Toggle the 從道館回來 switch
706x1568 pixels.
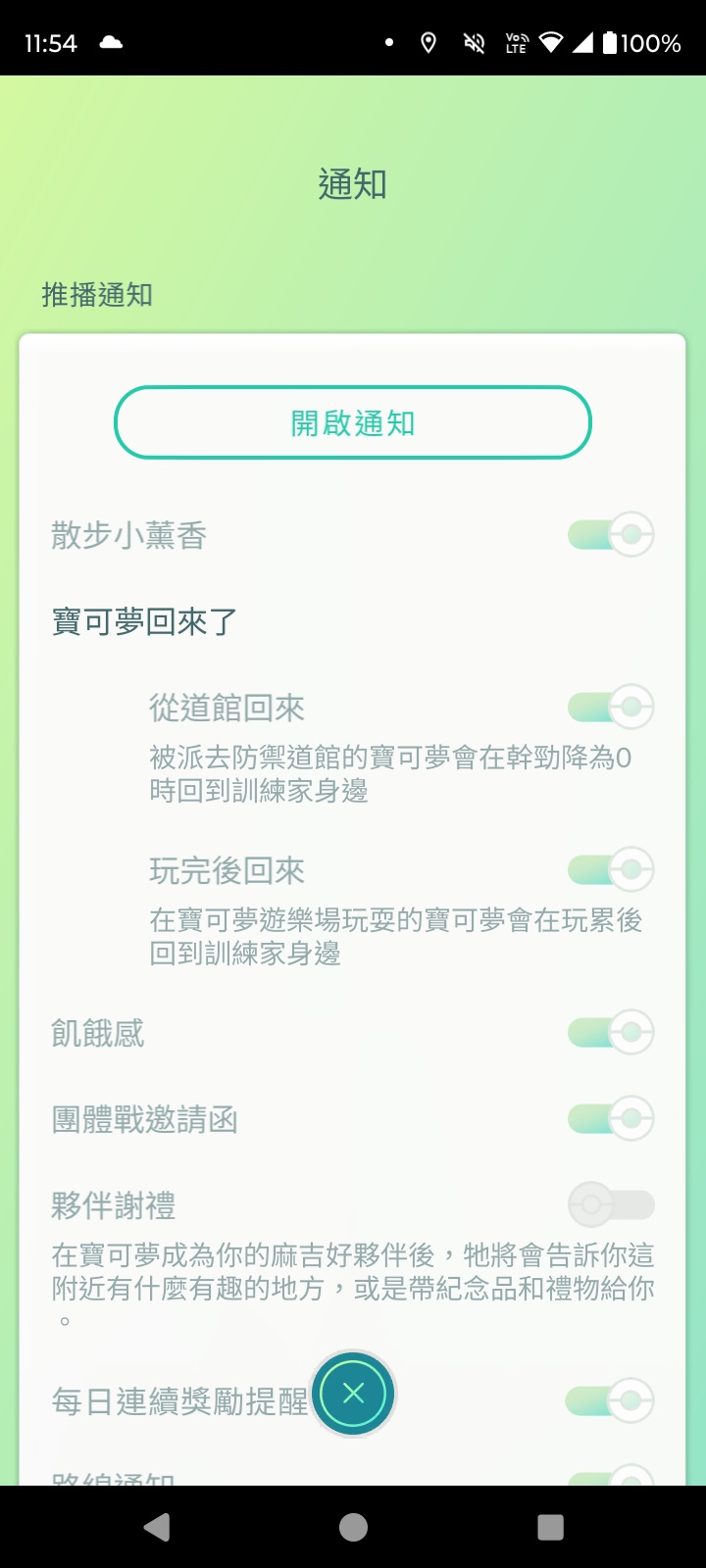tap(611, 707)
